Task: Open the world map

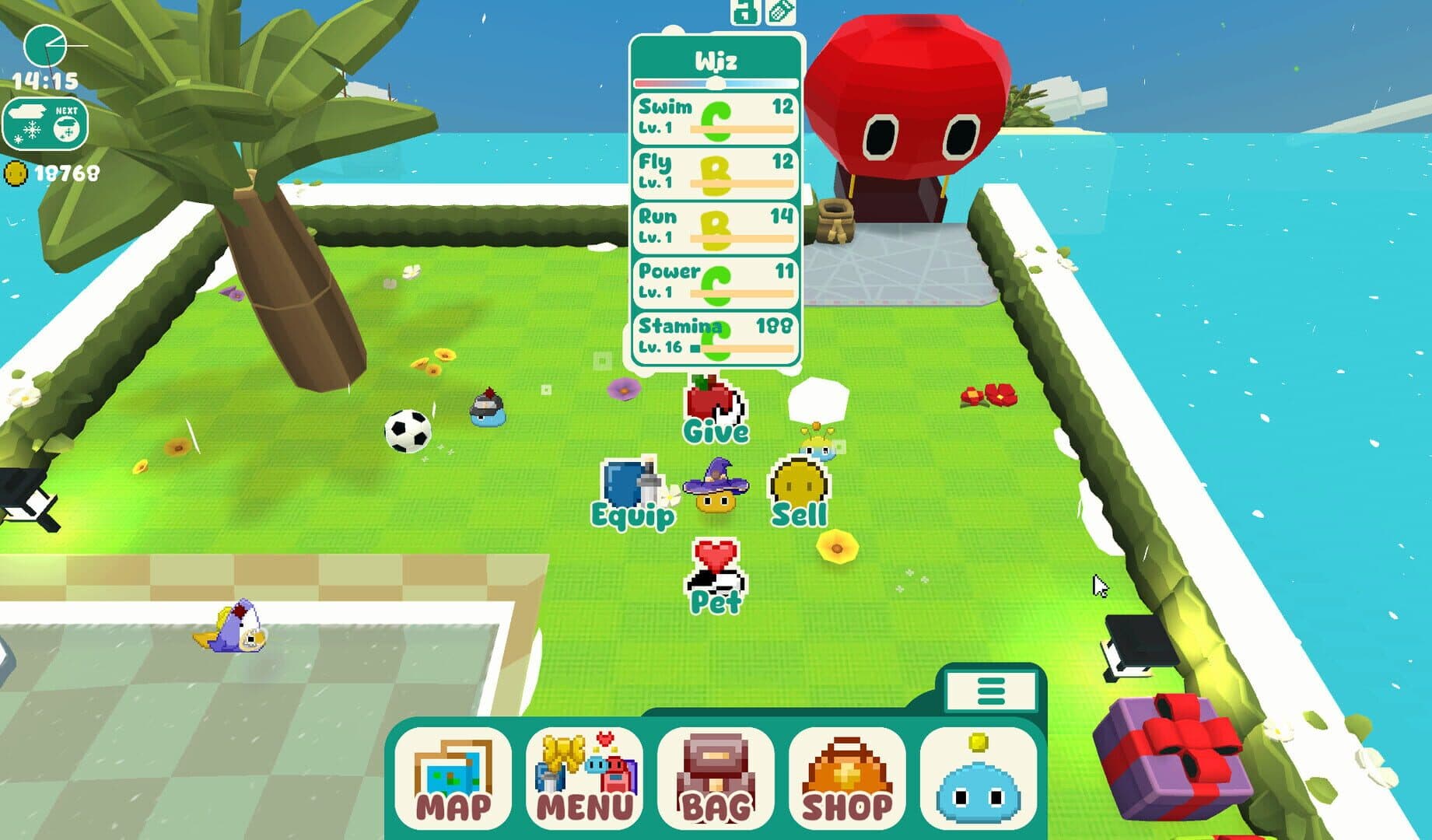Action: coord(453,779)
